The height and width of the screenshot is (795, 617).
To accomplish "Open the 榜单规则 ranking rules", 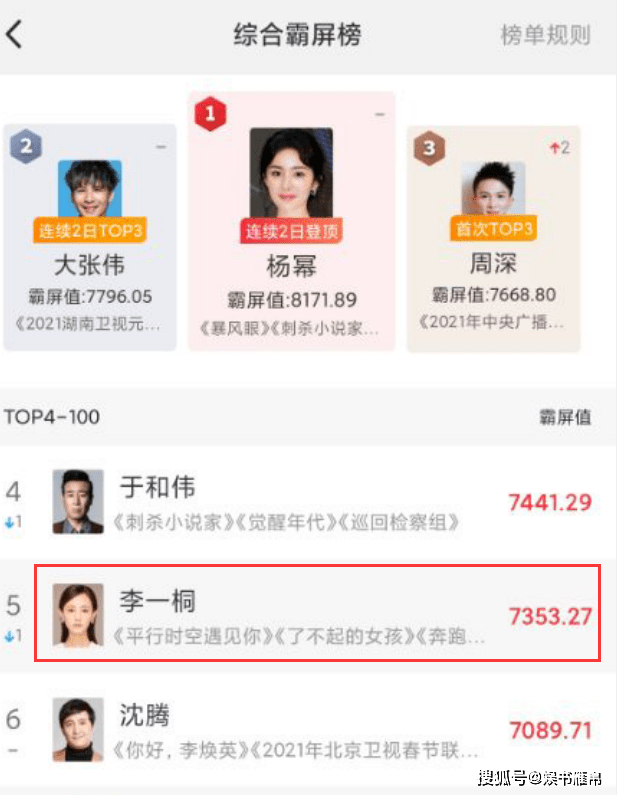I will [x=545, y=36].
